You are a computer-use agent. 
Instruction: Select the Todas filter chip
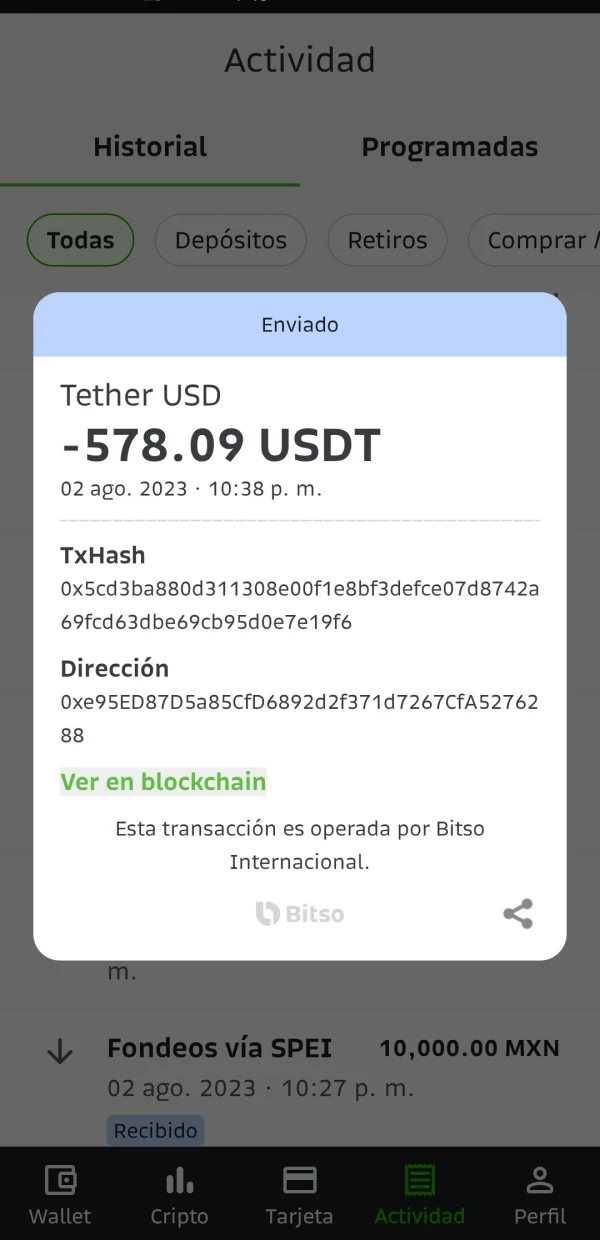tap(80, 240)
